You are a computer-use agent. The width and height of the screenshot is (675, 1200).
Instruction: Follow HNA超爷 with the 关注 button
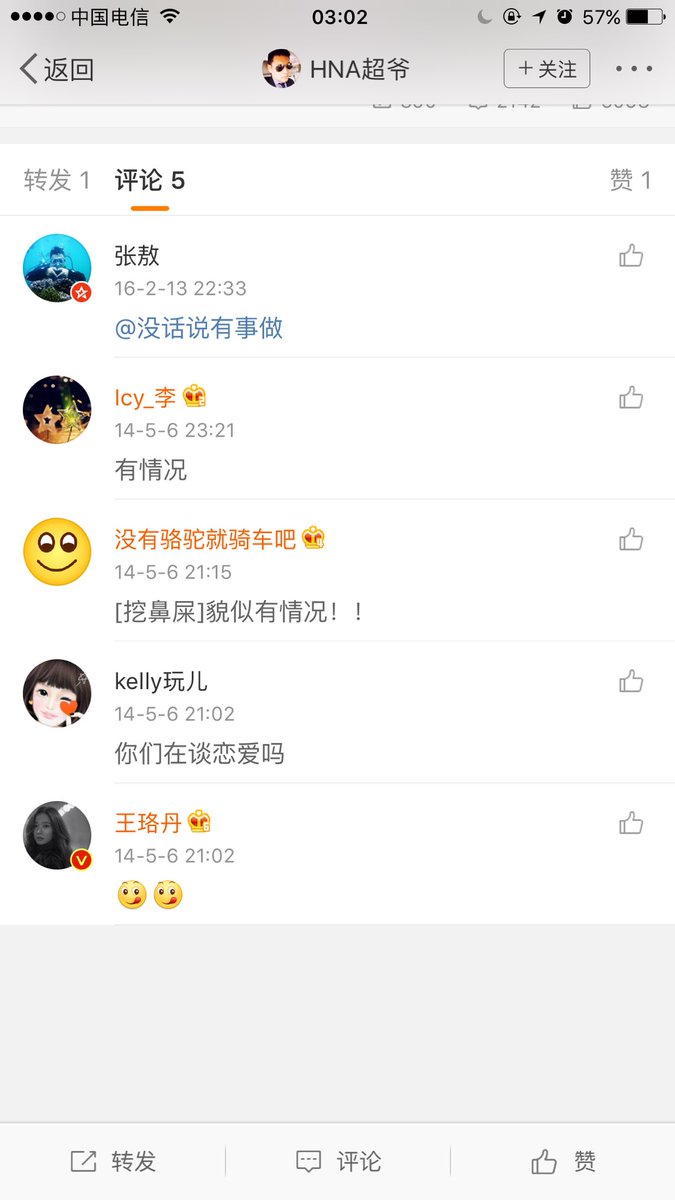click(547, 69)
